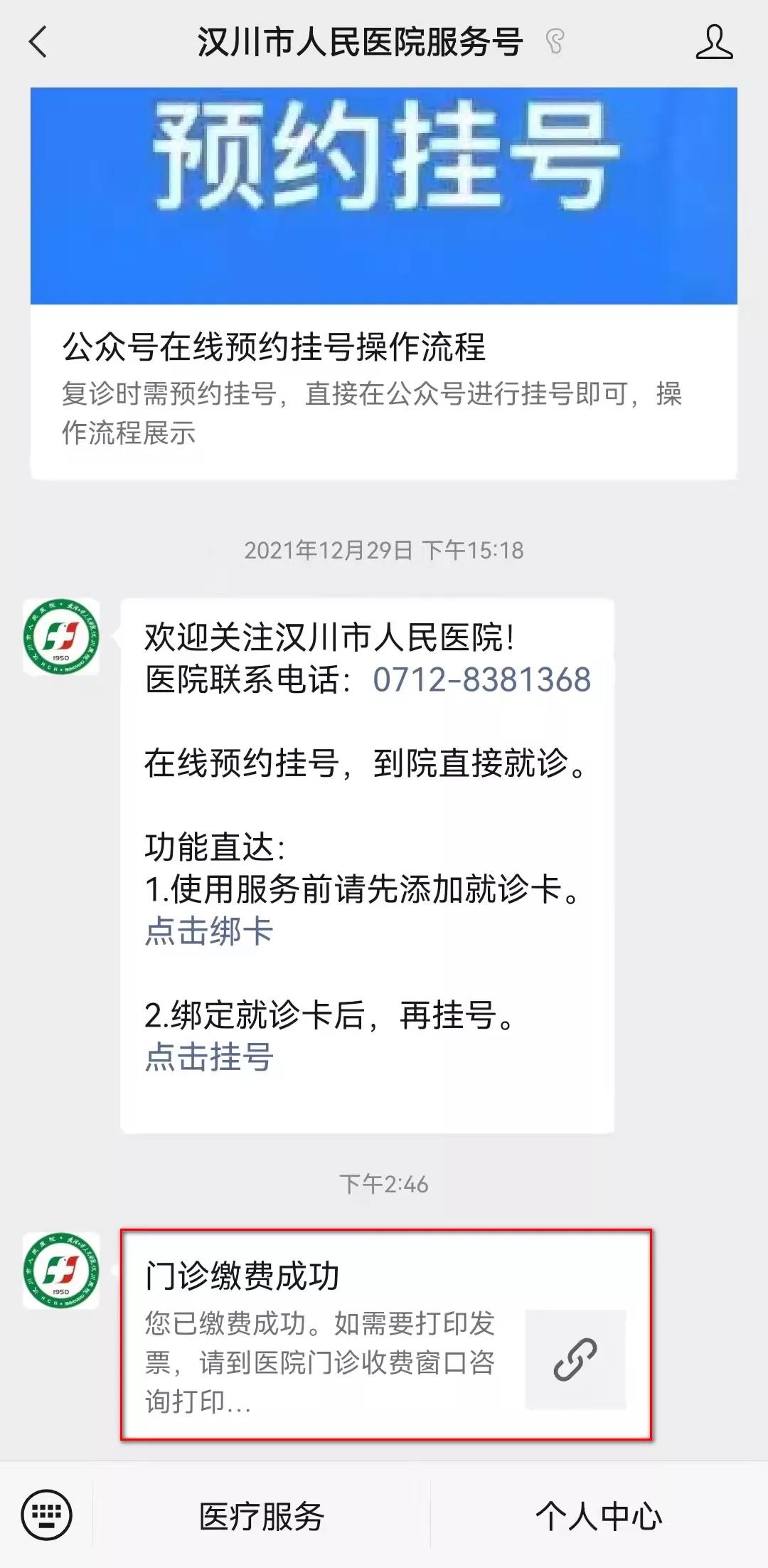This screenshot has width=768, height=1568.
Task: Open the 门诊缴费成功 message card
Action: pyautogui.click(x=385, y=1335)
